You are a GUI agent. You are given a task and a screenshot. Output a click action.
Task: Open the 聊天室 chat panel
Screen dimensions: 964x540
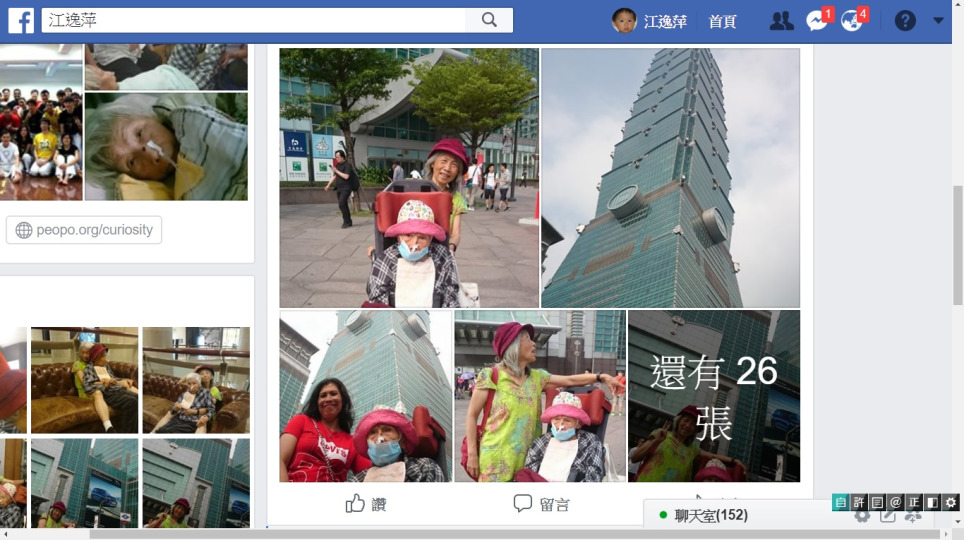click(x=710, y=515)
